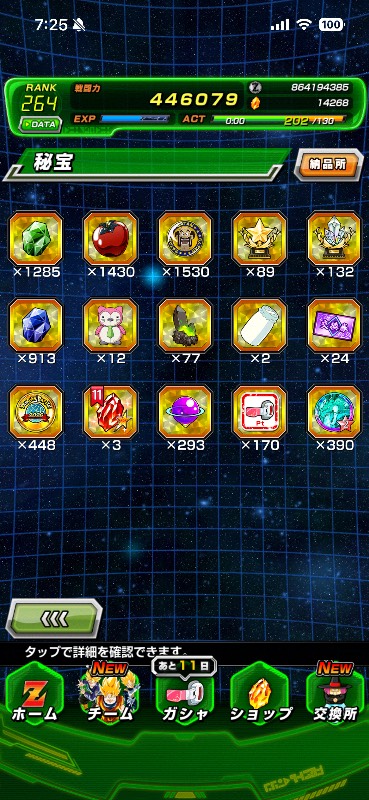
Task: View the pink creature item ×12
Action: (110, 326)
